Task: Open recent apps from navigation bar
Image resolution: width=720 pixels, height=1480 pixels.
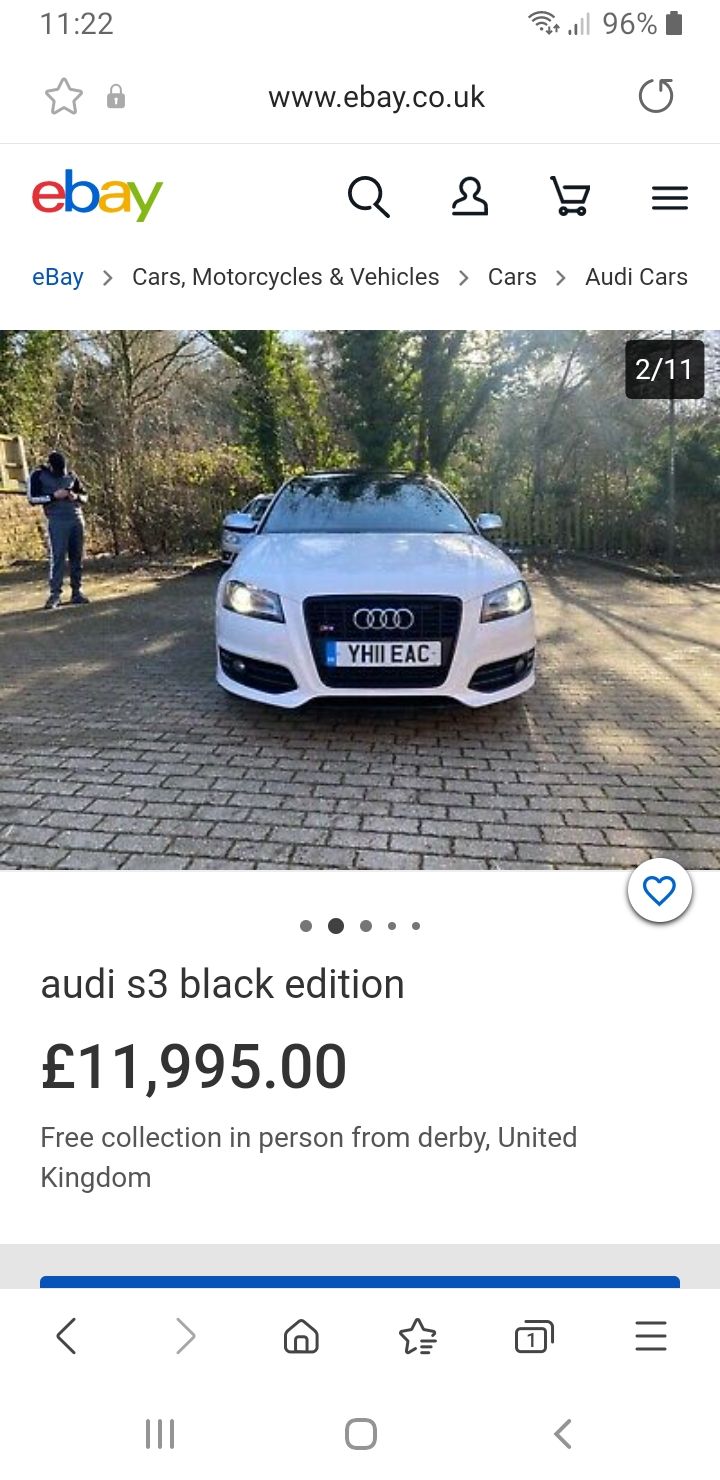Action: 160,1434
